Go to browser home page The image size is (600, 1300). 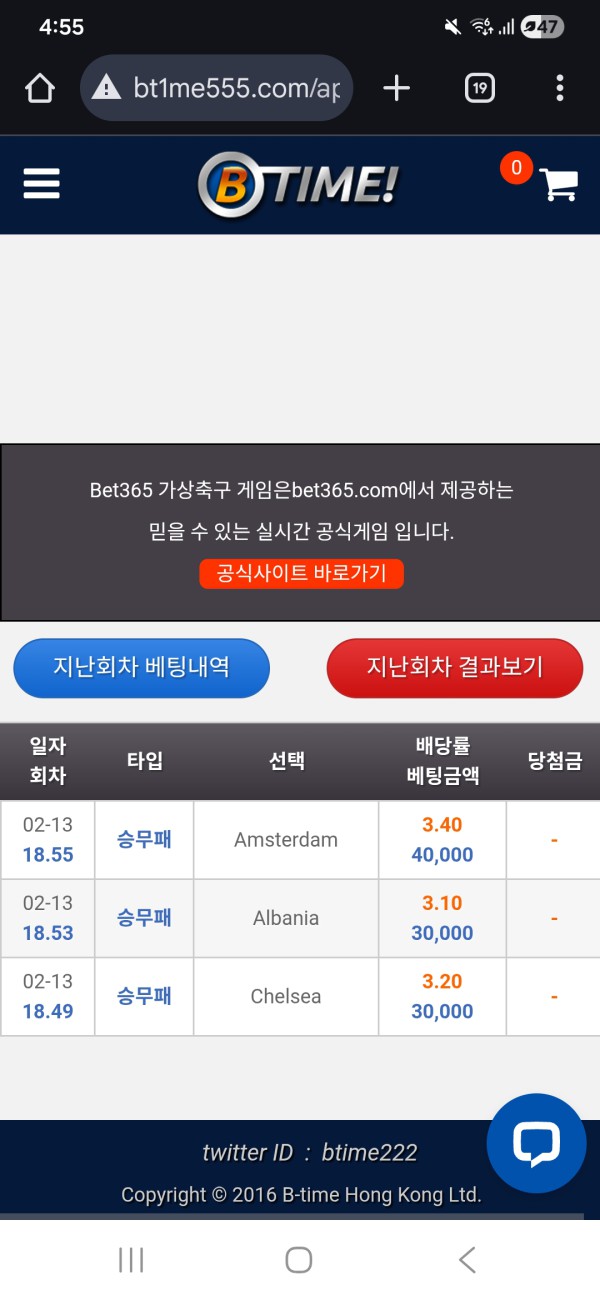(40, 88)
